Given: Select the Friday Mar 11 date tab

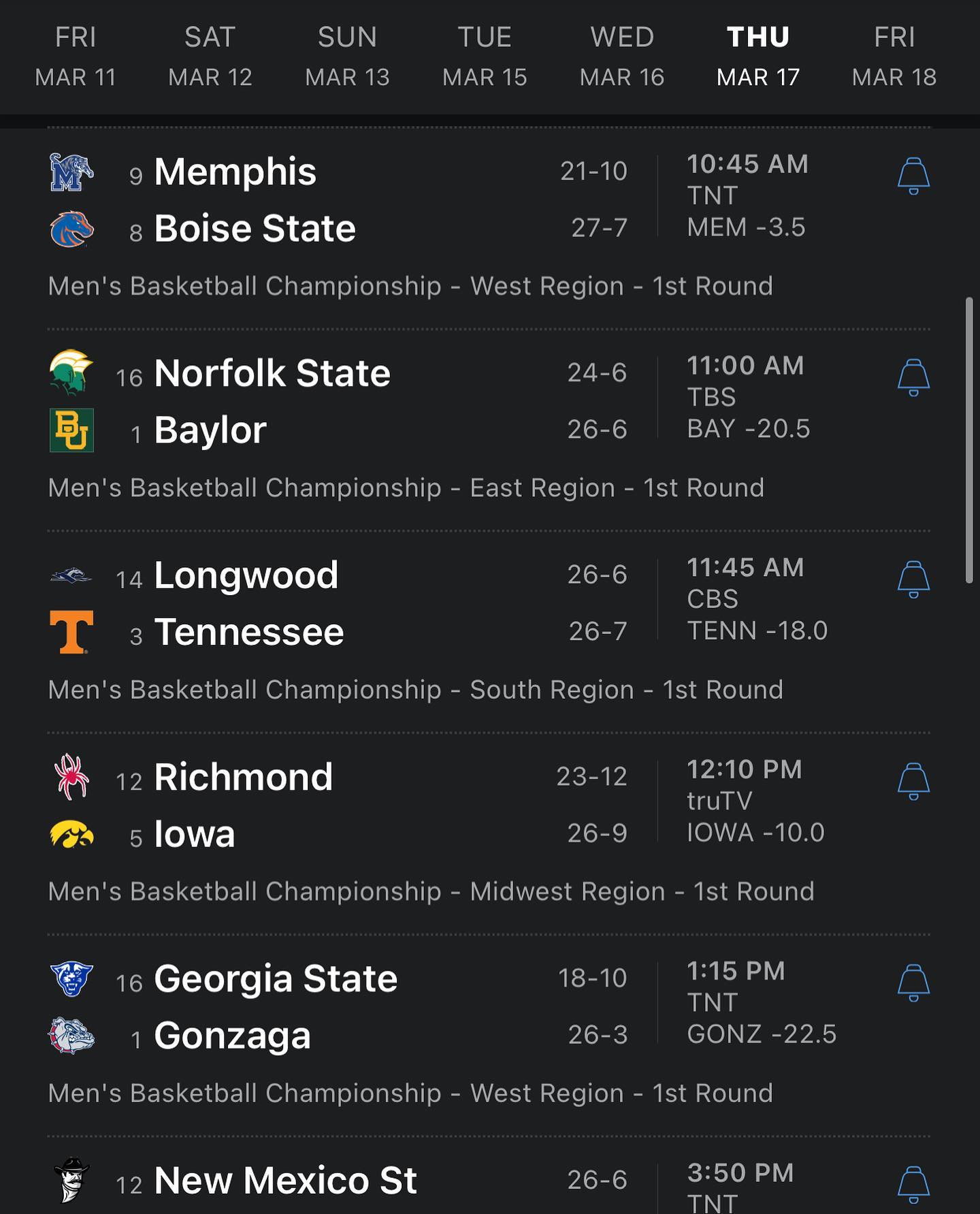Looking at the screenshot, I should [76, 57].
